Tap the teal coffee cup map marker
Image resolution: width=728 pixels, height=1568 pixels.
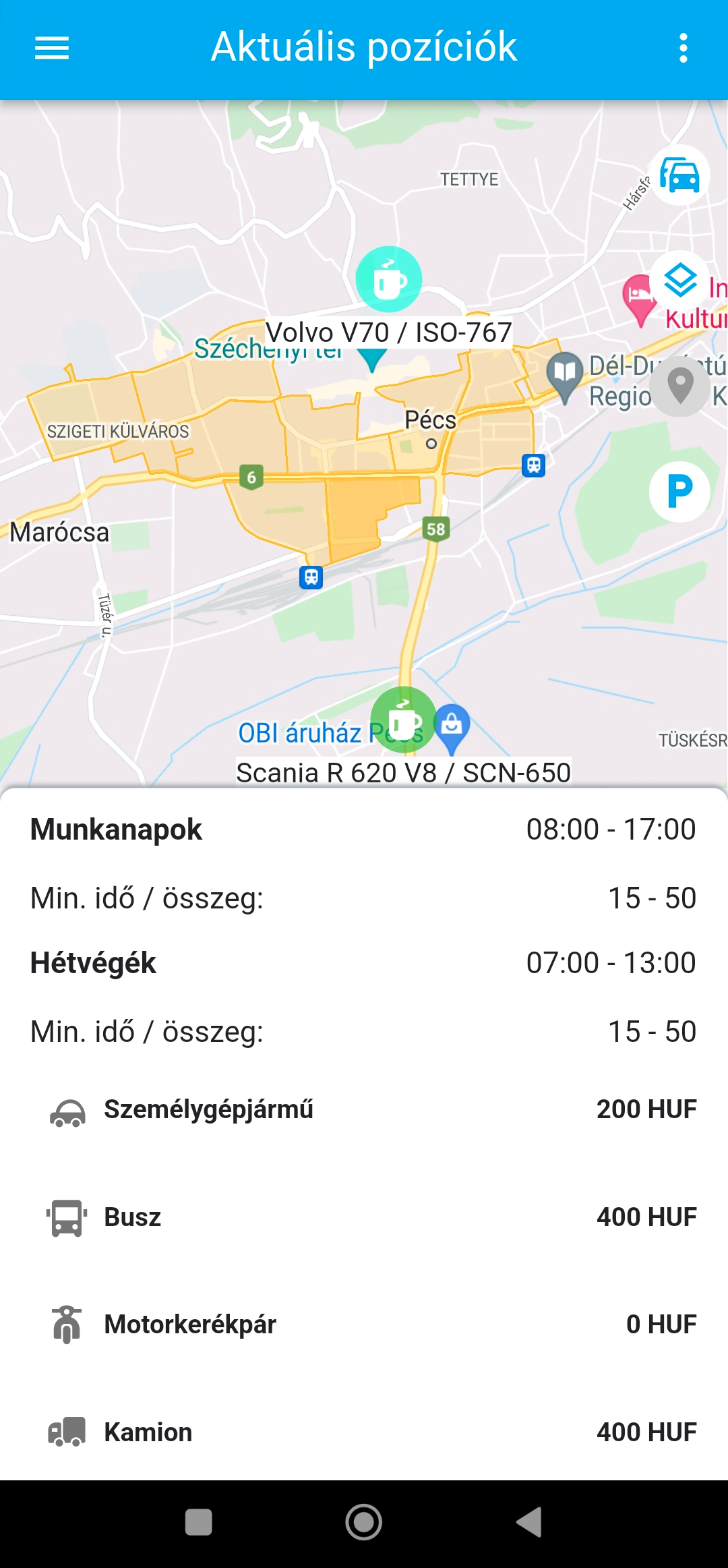(389, 279)
